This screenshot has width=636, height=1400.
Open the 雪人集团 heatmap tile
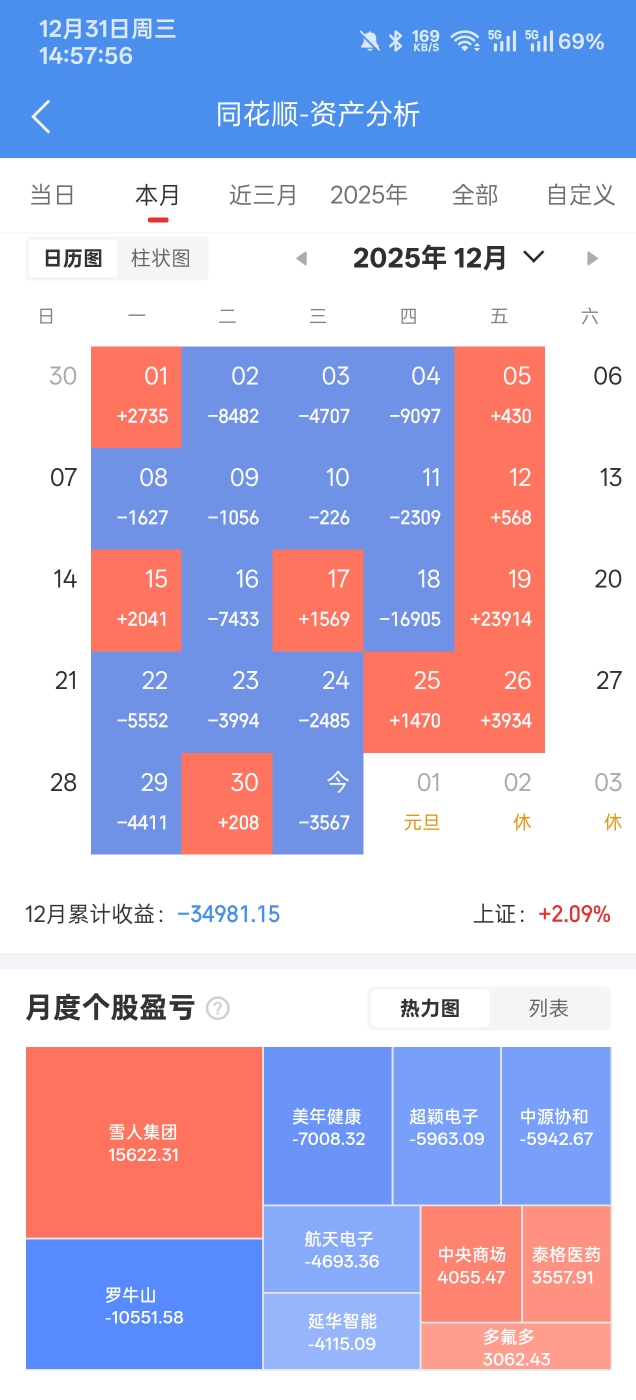tap(143, 1142)
